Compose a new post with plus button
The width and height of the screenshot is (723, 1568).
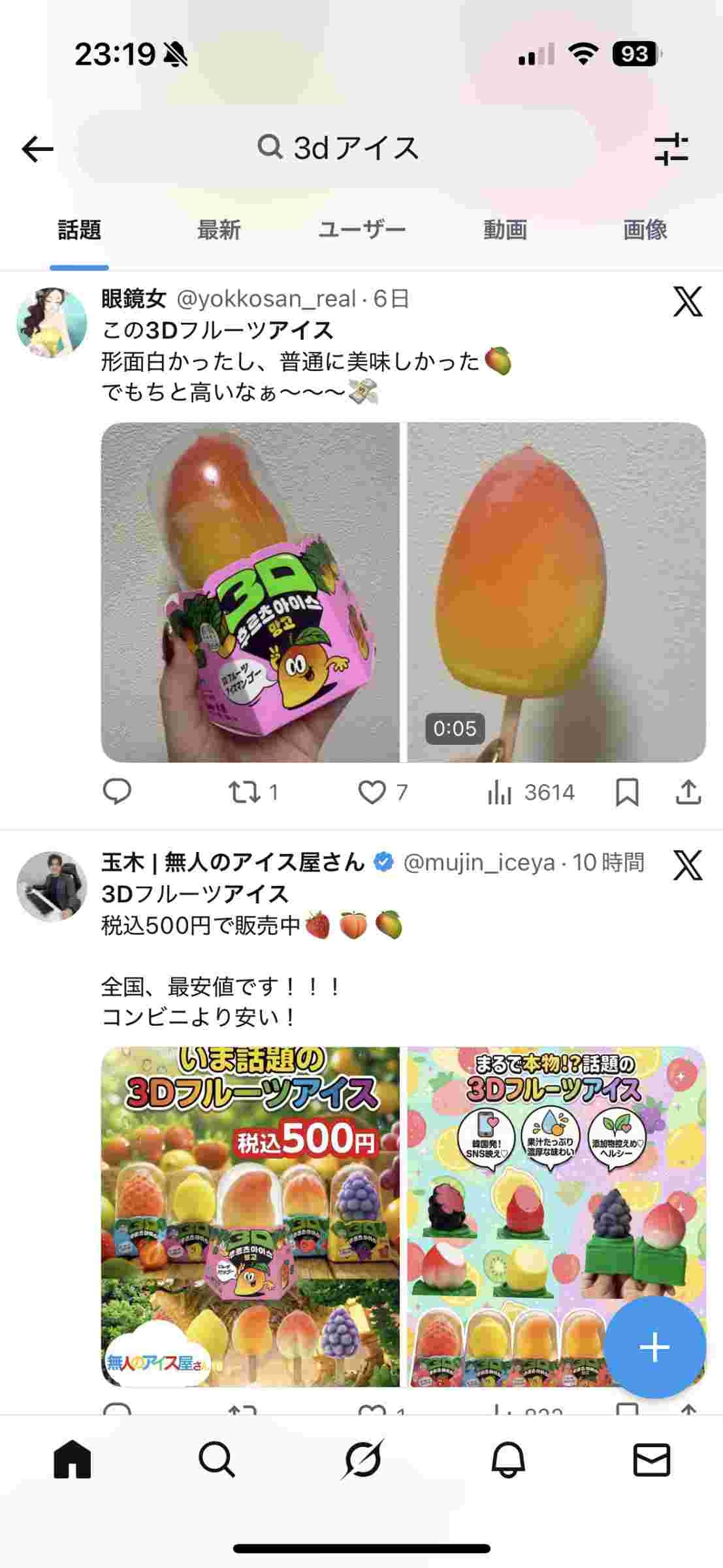[654, 1347]
